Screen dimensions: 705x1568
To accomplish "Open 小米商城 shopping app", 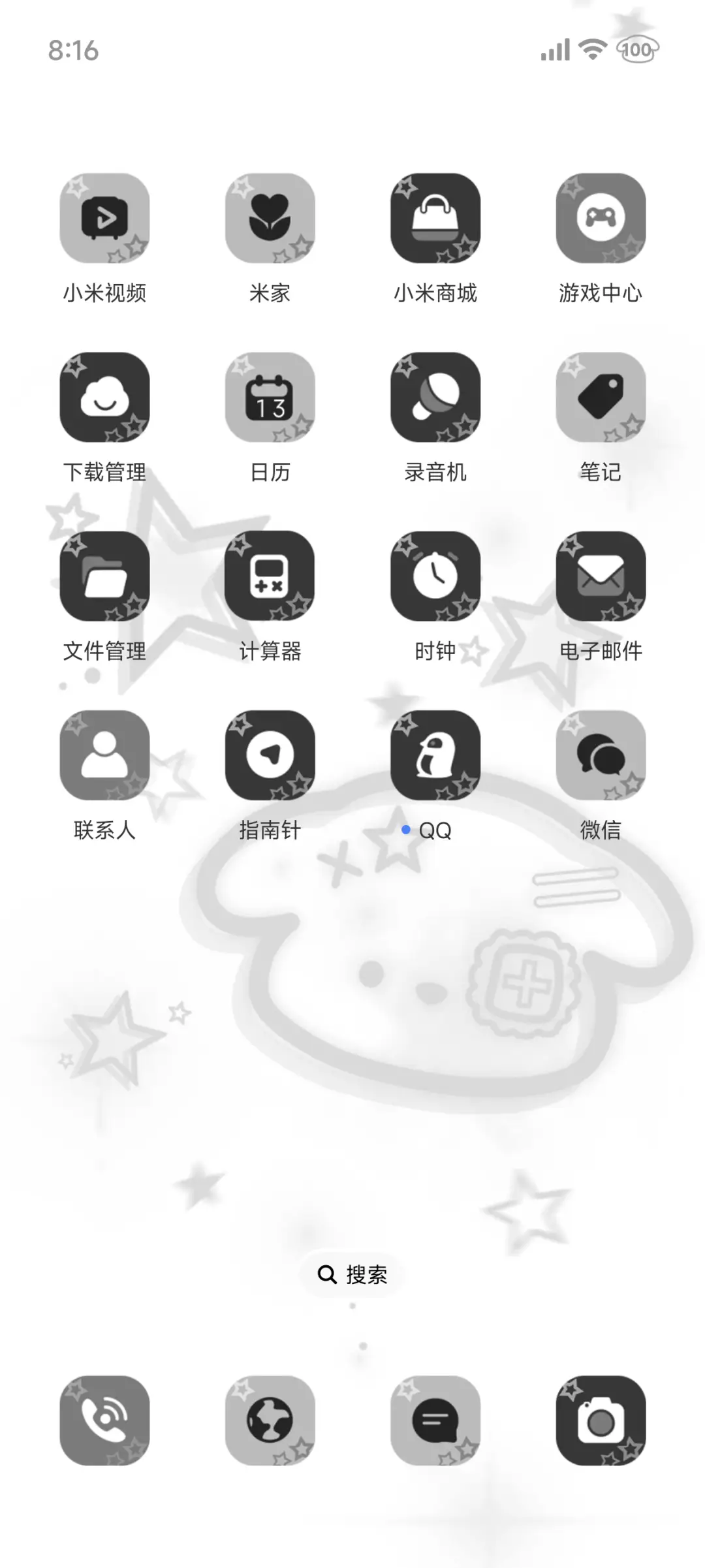I will click(x=434, y=222).
